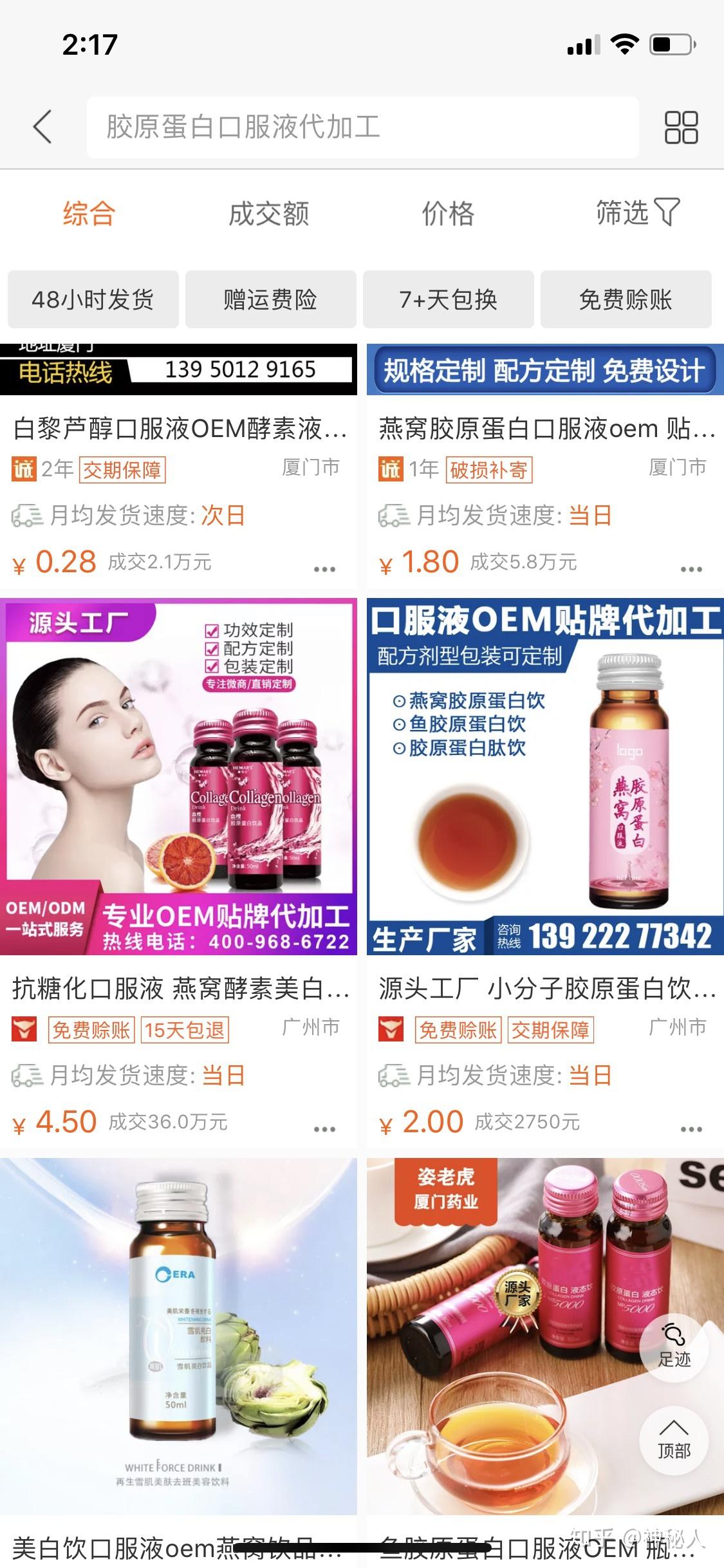Apply the 7+天包换 filter chip
Viewport: 724px width, 1568px height.
[x=448, y=299]
